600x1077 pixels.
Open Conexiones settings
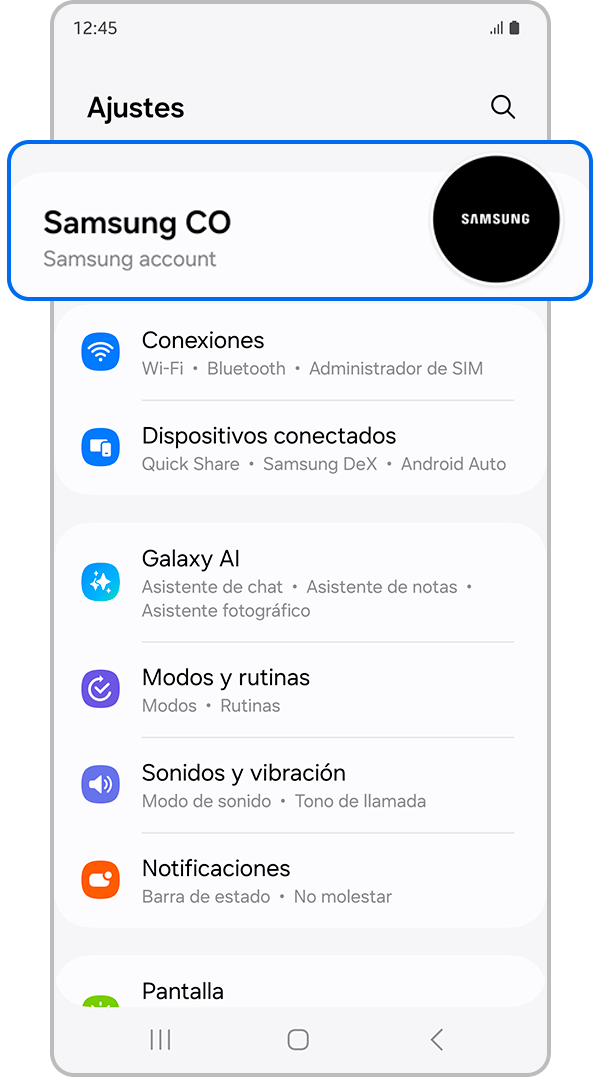(300, 353)
